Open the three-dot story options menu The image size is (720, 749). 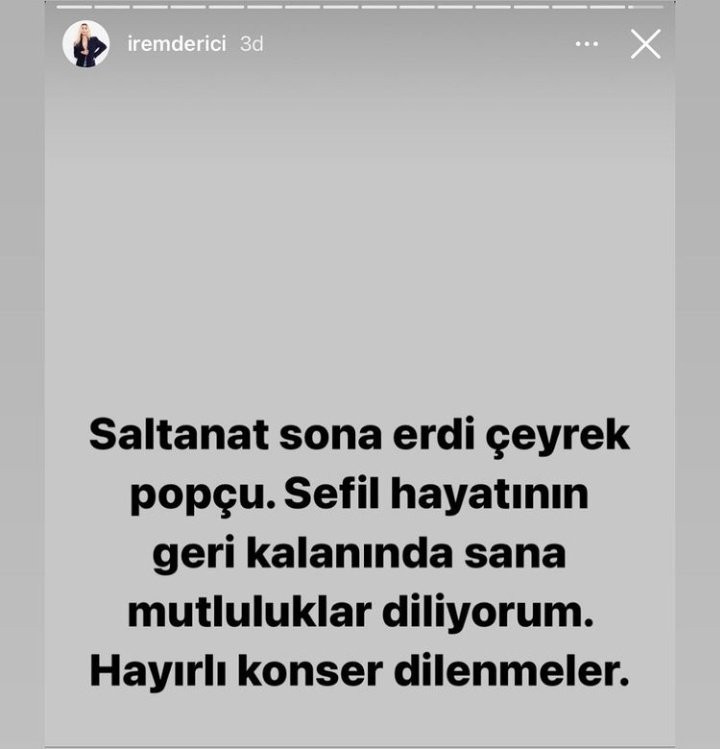[x=587, y=44]
